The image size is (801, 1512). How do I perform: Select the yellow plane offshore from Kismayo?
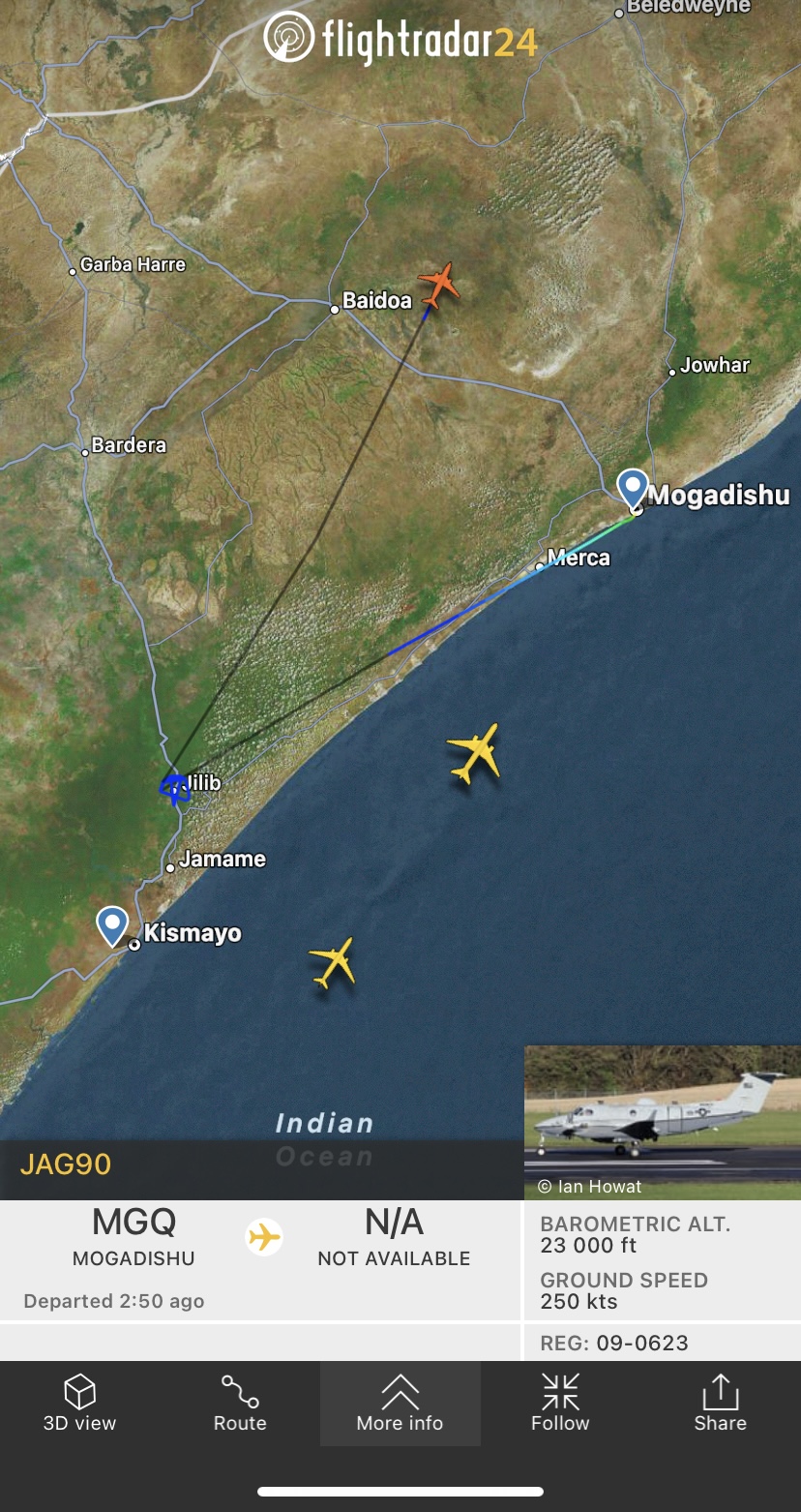333,962
